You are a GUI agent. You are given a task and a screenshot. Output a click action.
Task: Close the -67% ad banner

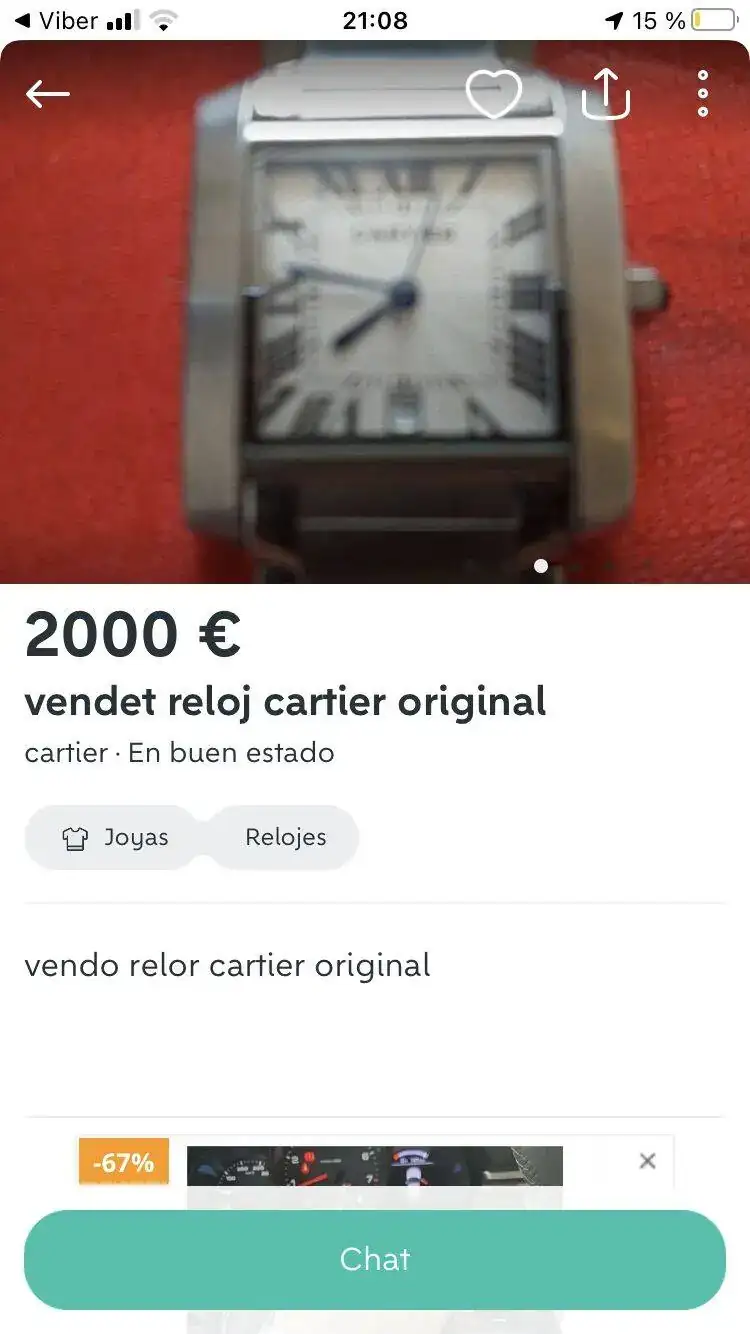(x=647, y=1161)
